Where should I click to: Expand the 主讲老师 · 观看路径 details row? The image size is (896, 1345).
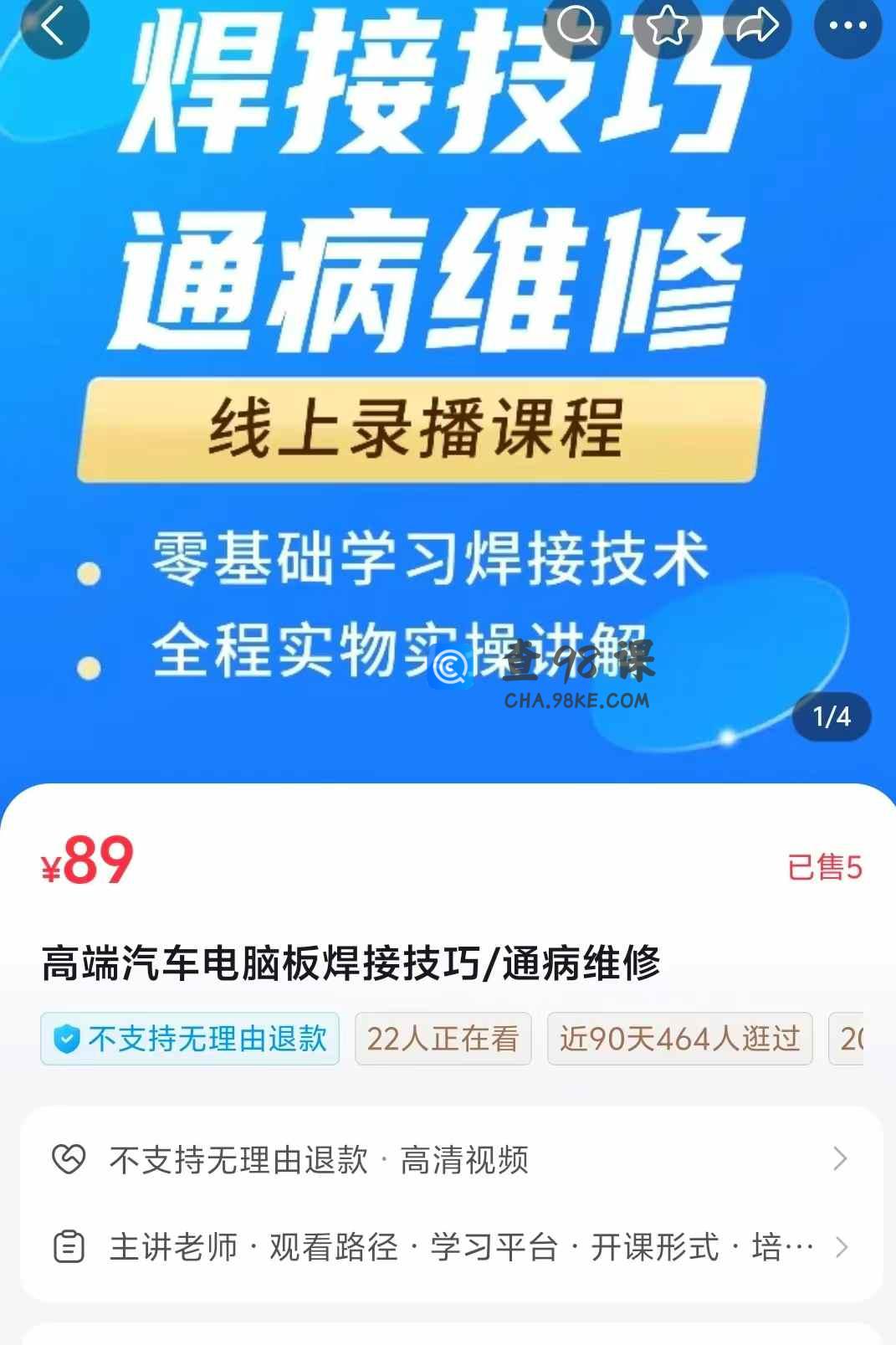coord(450,1247)
